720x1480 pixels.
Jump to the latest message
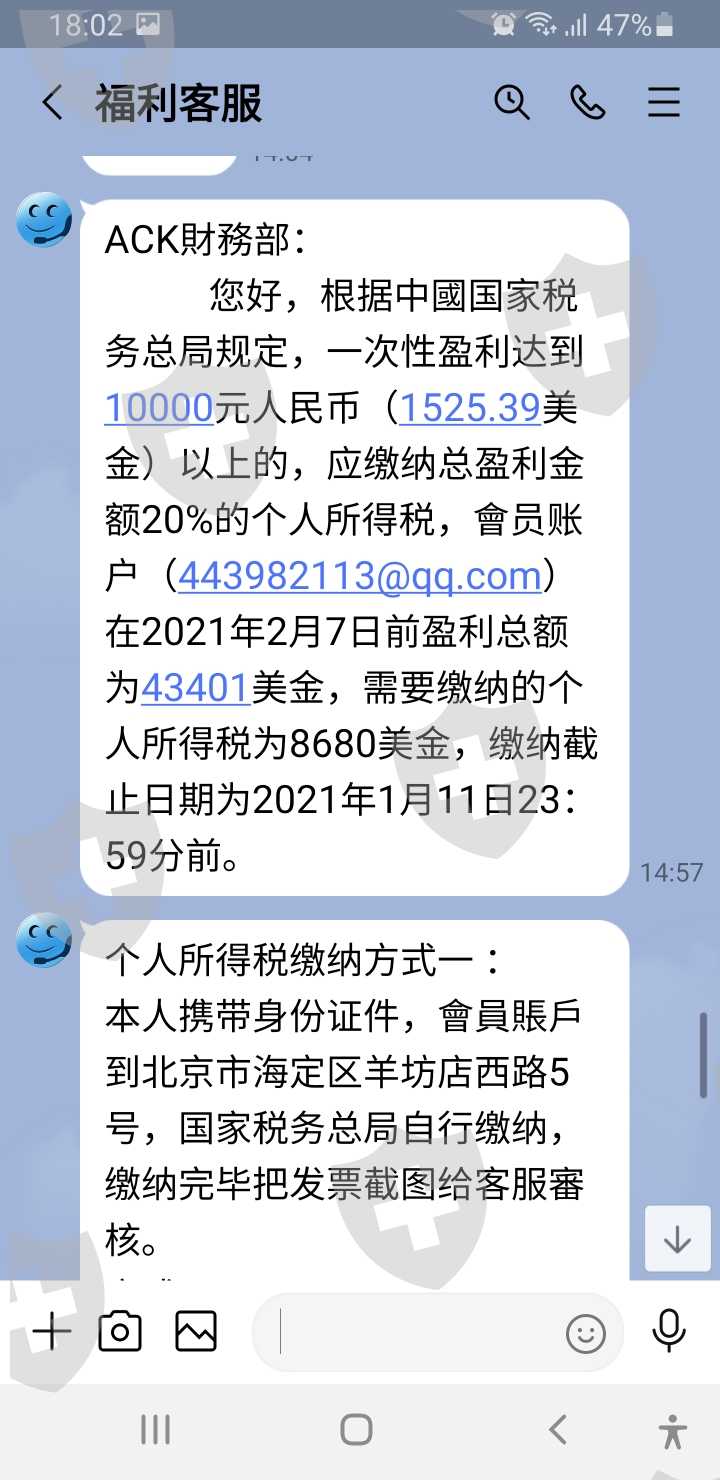[677, 1240]
